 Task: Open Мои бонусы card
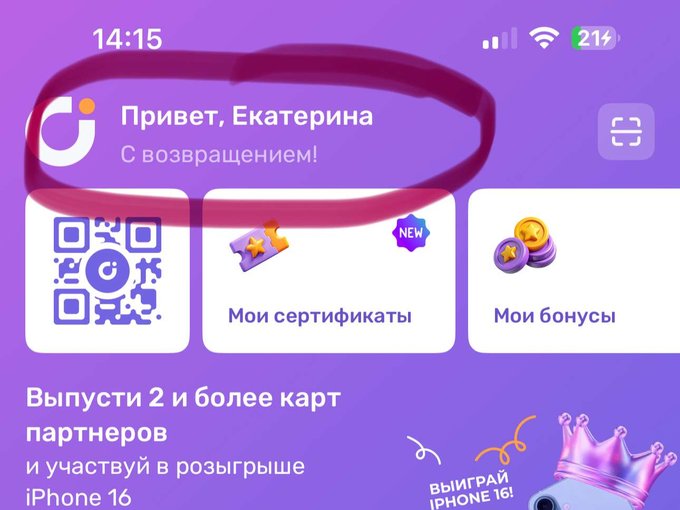point(573,270)
